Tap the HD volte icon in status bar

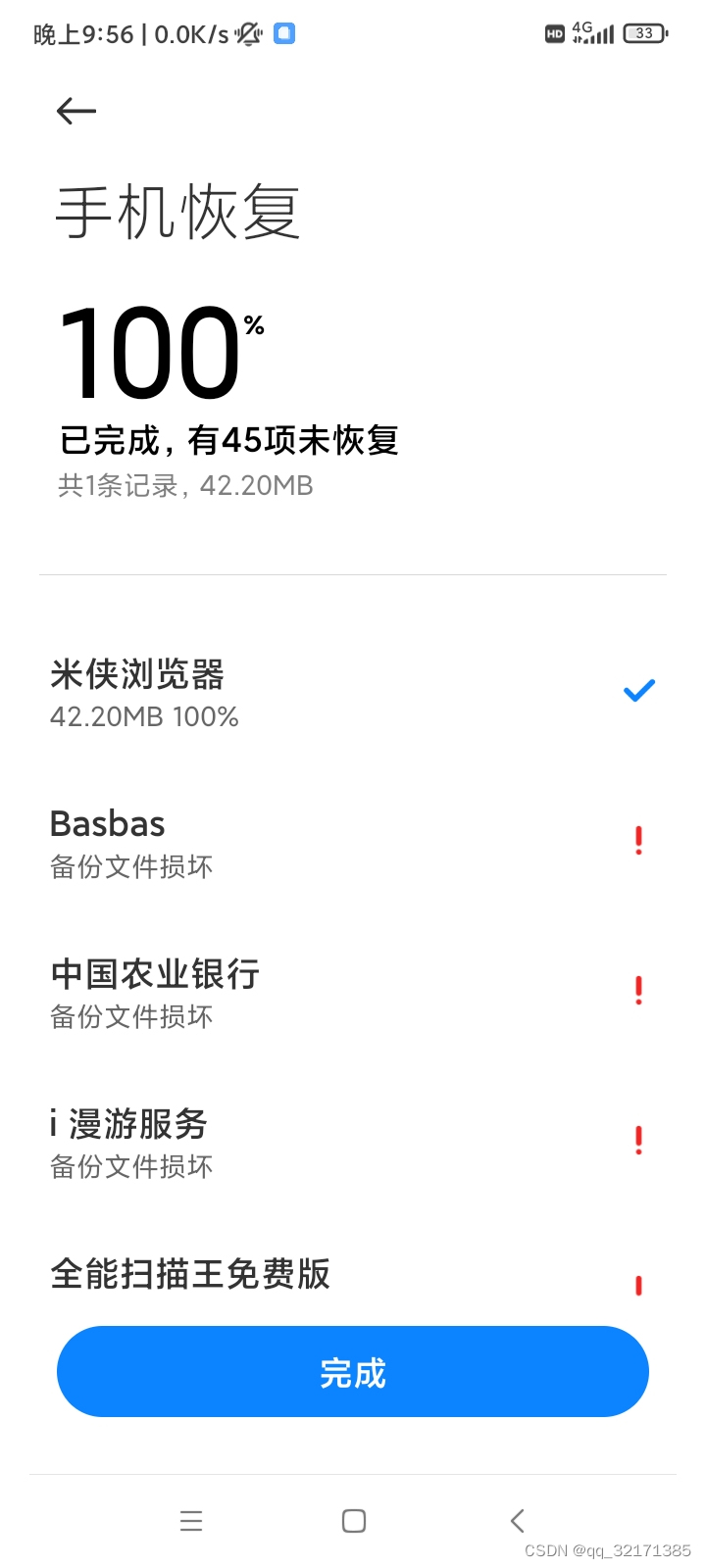point(554,34)
